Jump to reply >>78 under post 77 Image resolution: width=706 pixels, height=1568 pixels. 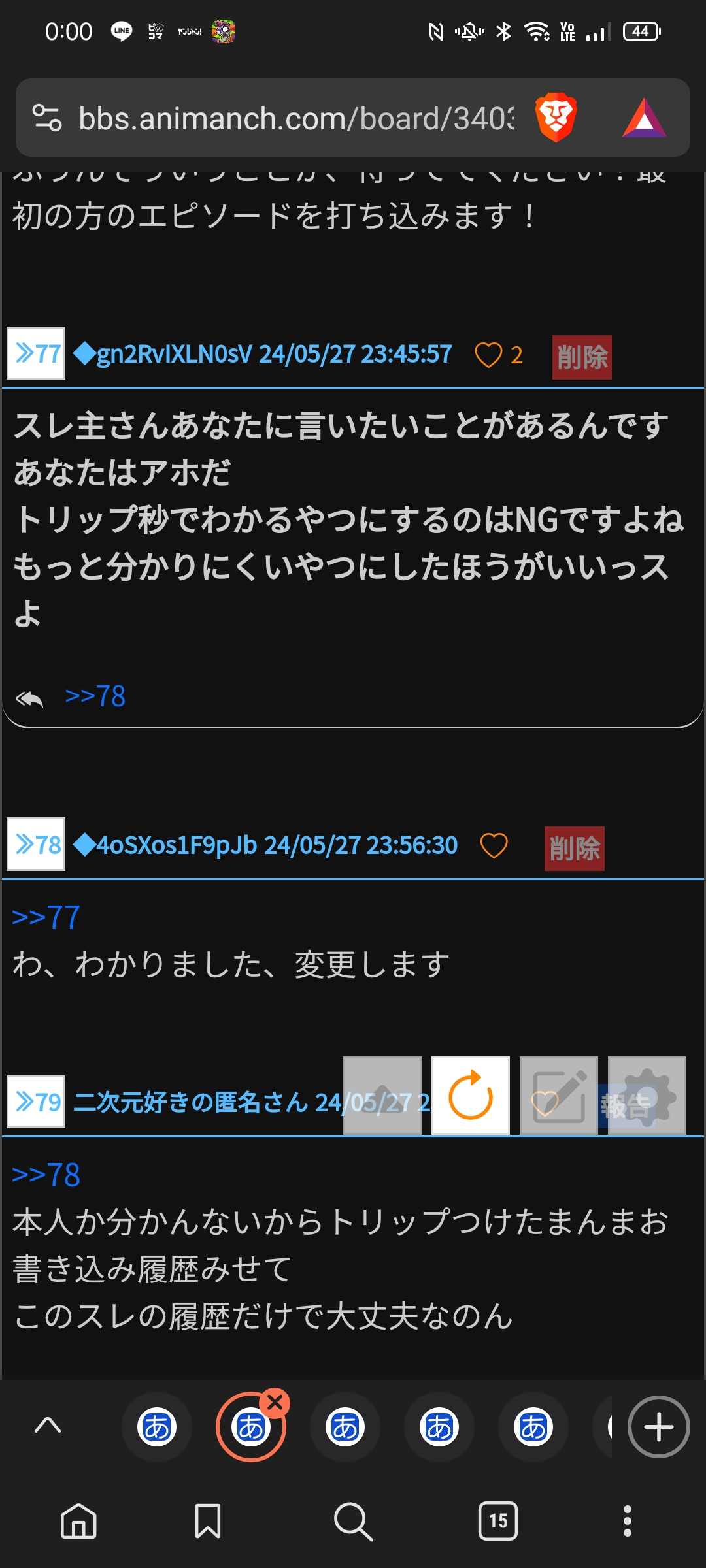tap(95, 696)
